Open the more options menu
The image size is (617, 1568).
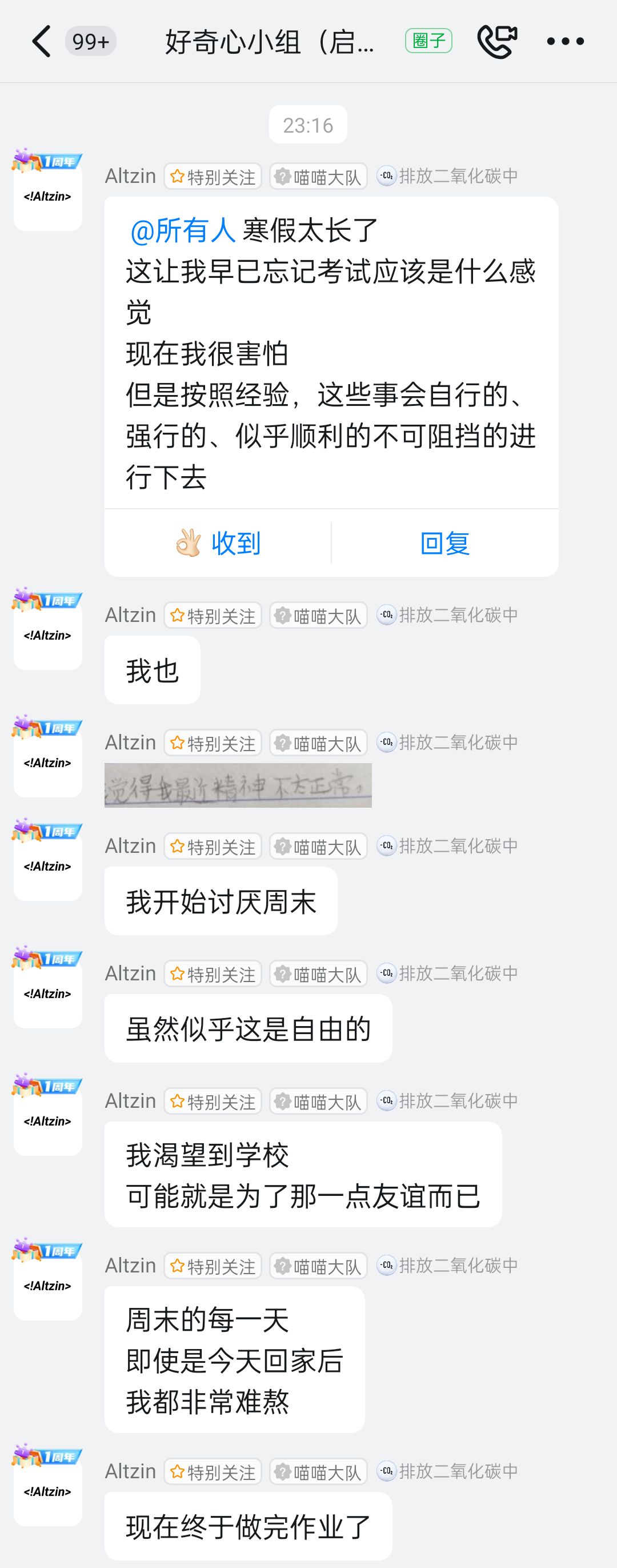[565, 41]
